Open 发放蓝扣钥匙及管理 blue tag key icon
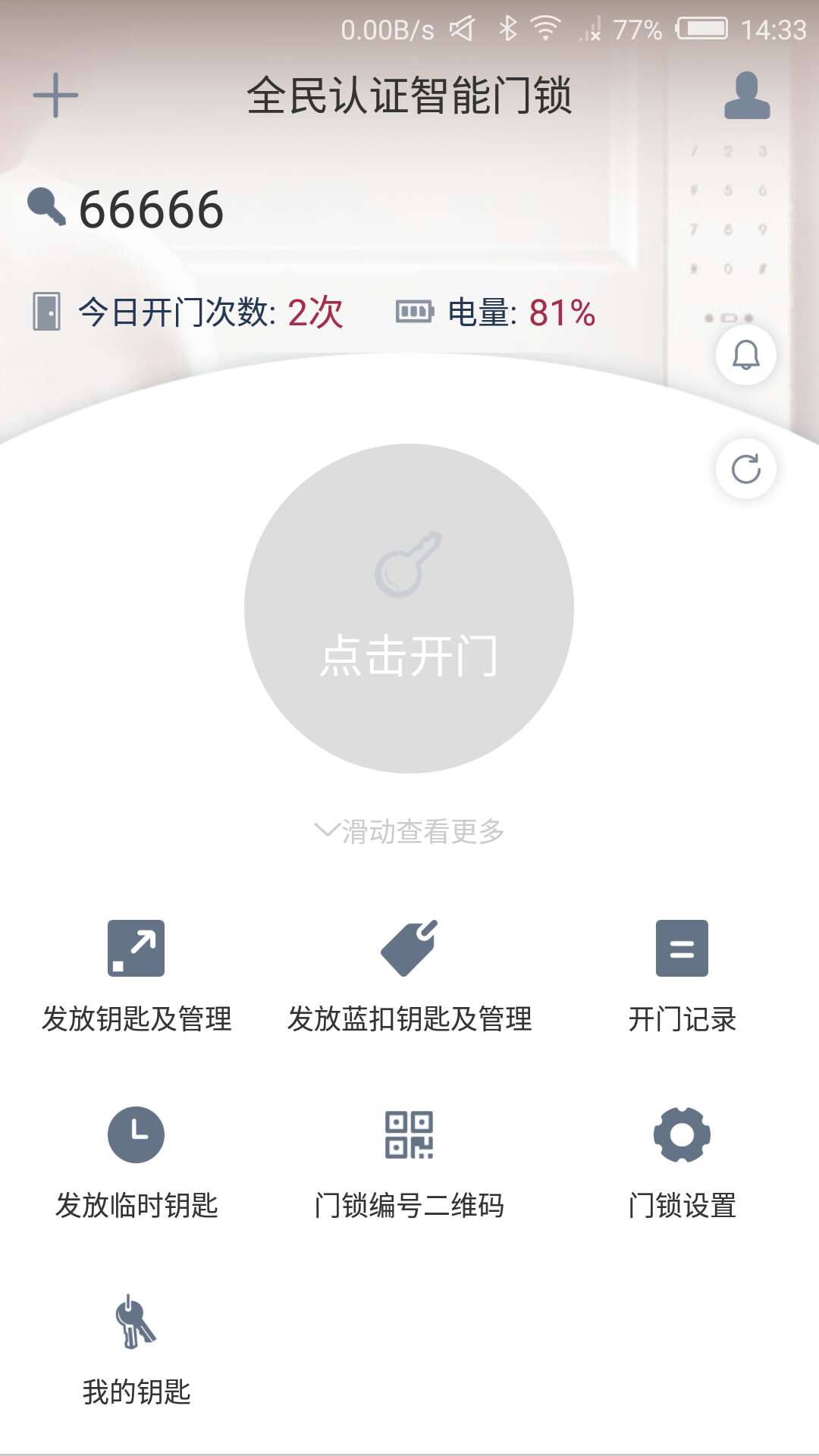 coord(409,946)
